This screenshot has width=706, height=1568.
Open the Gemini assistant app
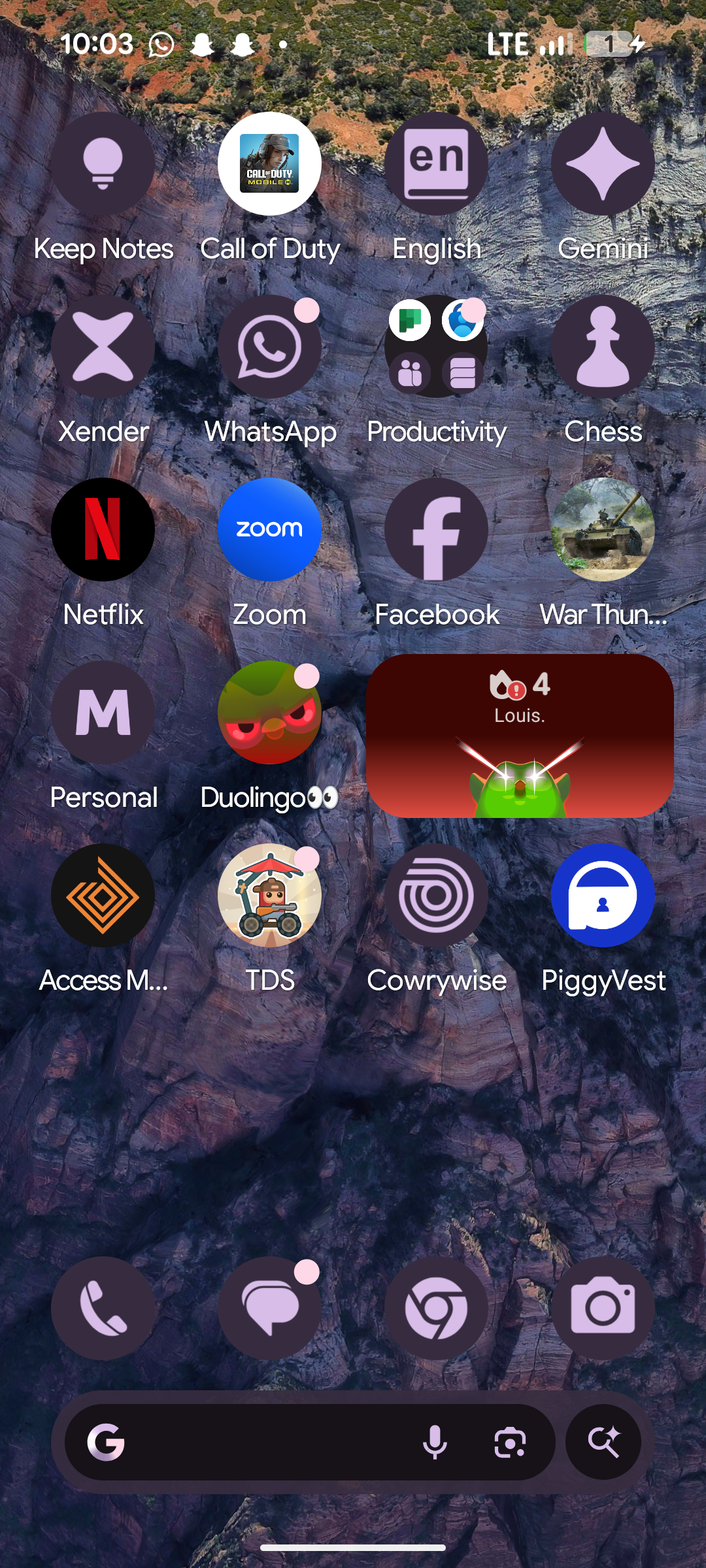(603, 164)
